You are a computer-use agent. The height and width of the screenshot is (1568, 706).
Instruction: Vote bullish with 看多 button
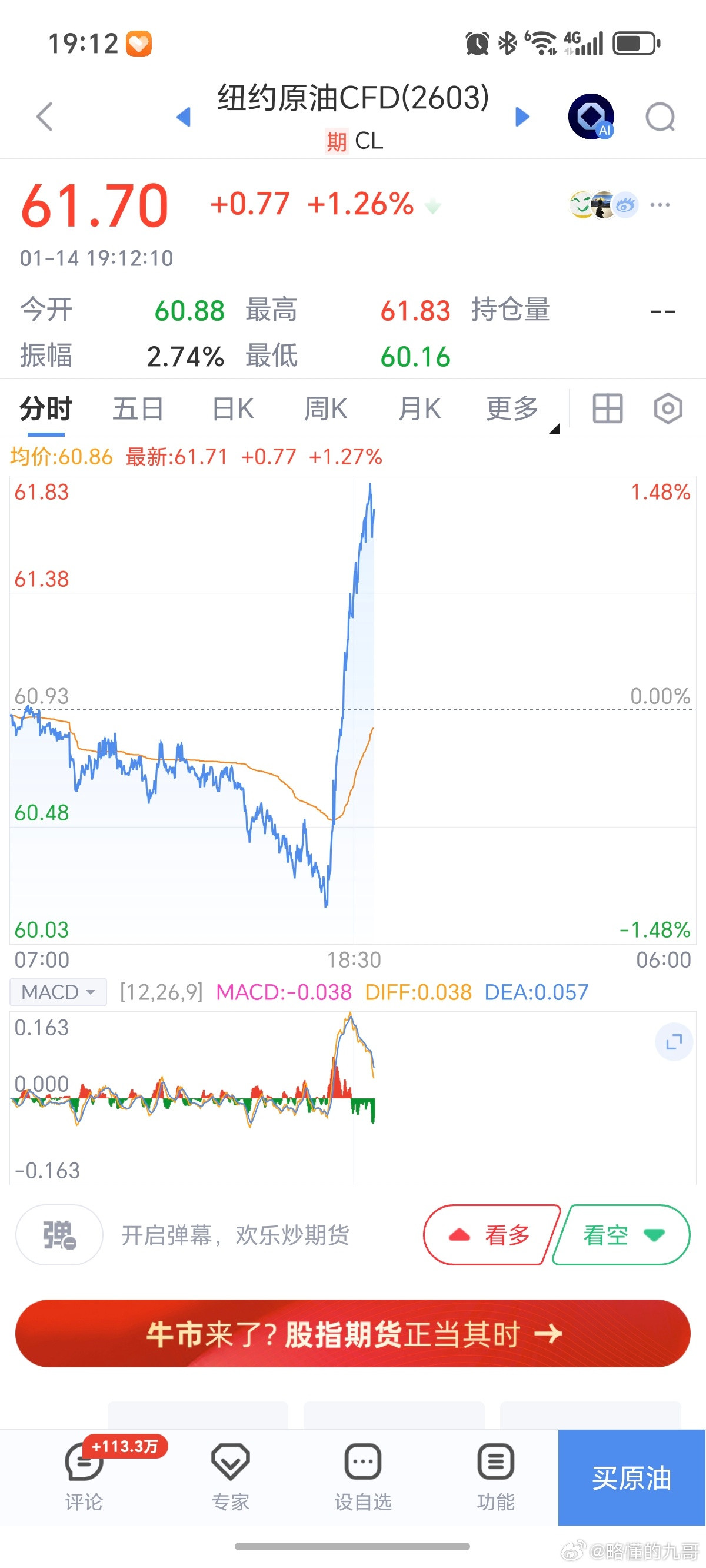tap(490, 1235)
